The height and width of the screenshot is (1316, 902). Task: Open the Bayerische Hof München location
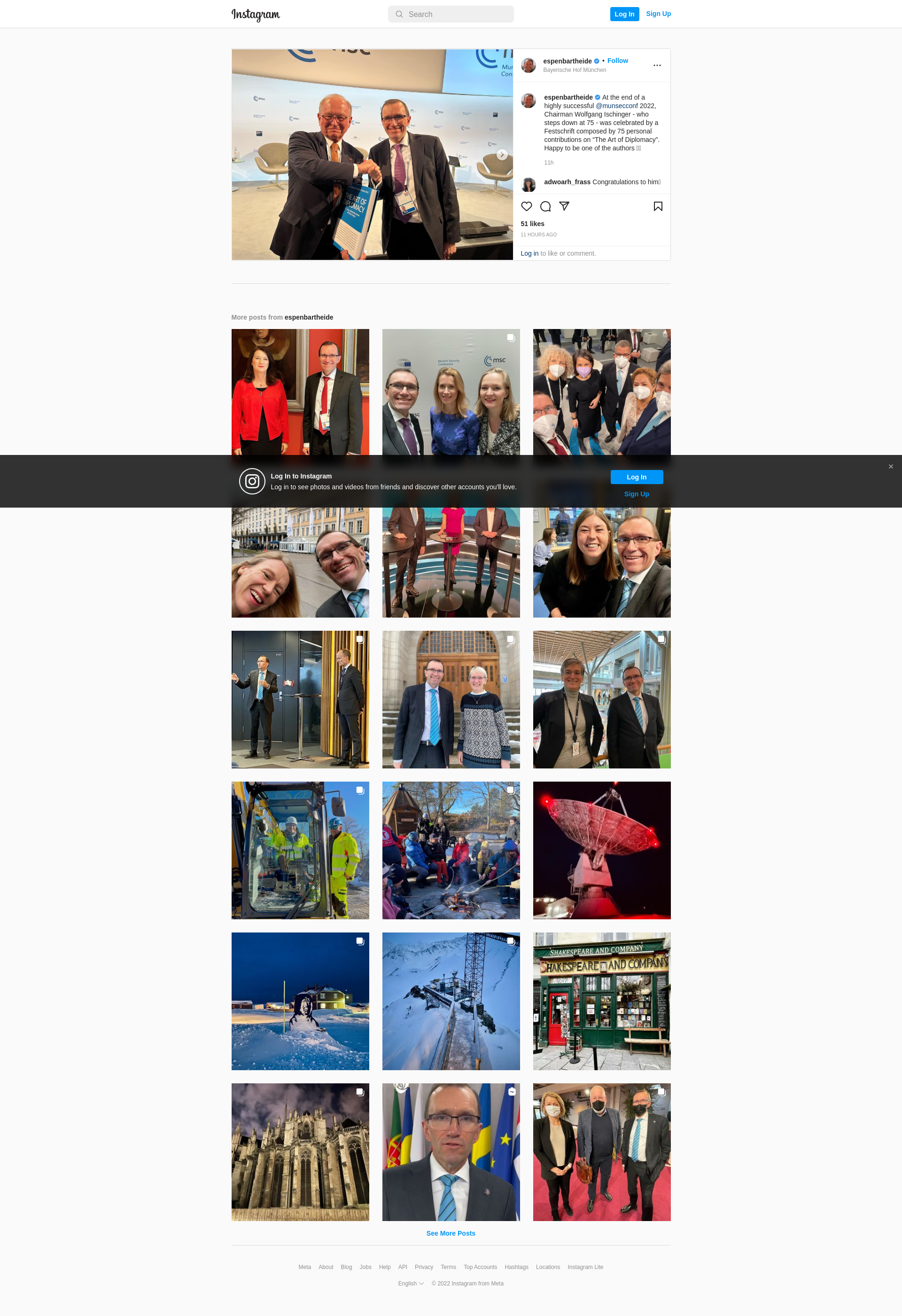[575, 70]
